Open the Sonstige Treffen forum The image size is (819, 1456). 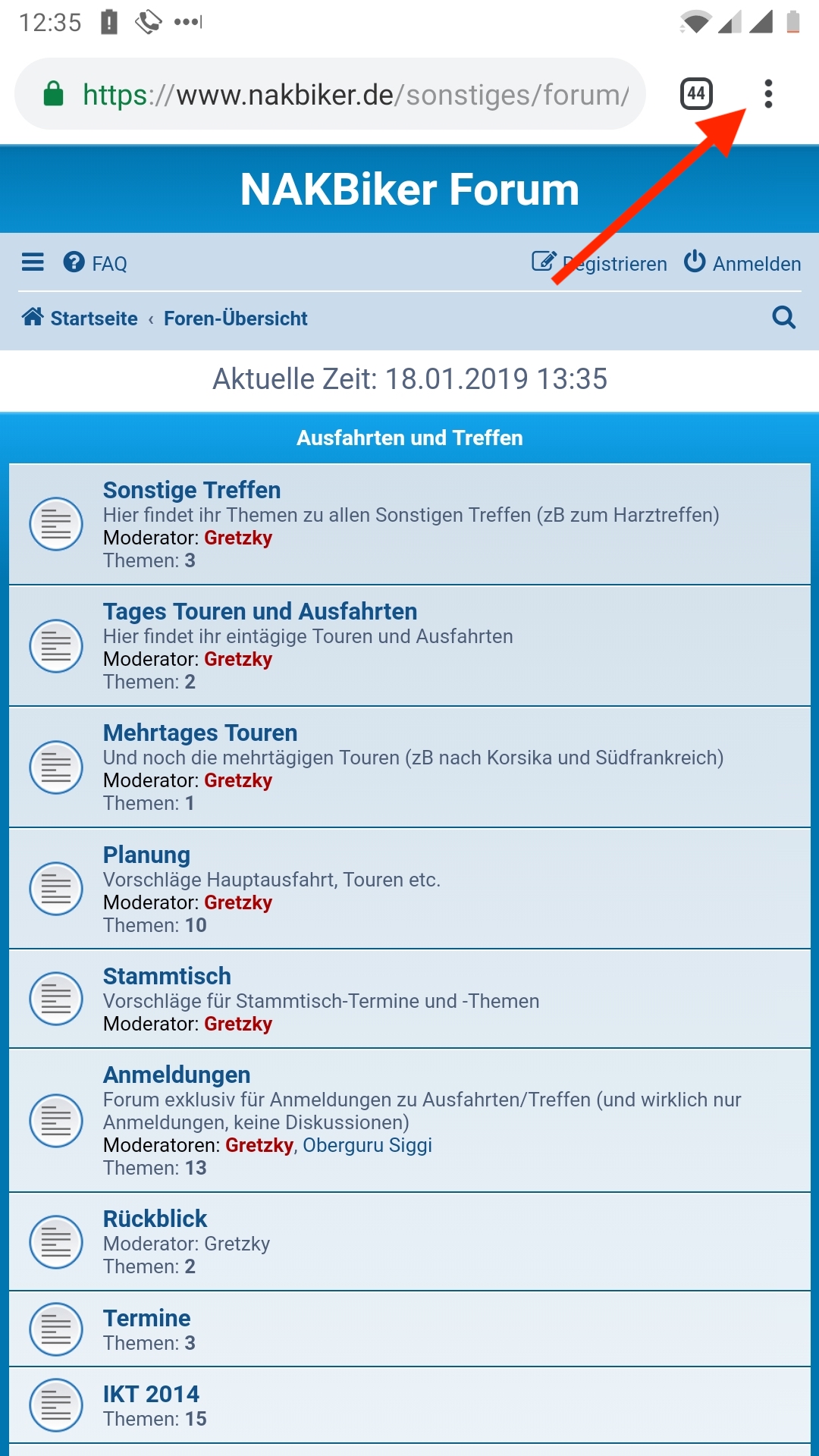click(x=192, y=490)
